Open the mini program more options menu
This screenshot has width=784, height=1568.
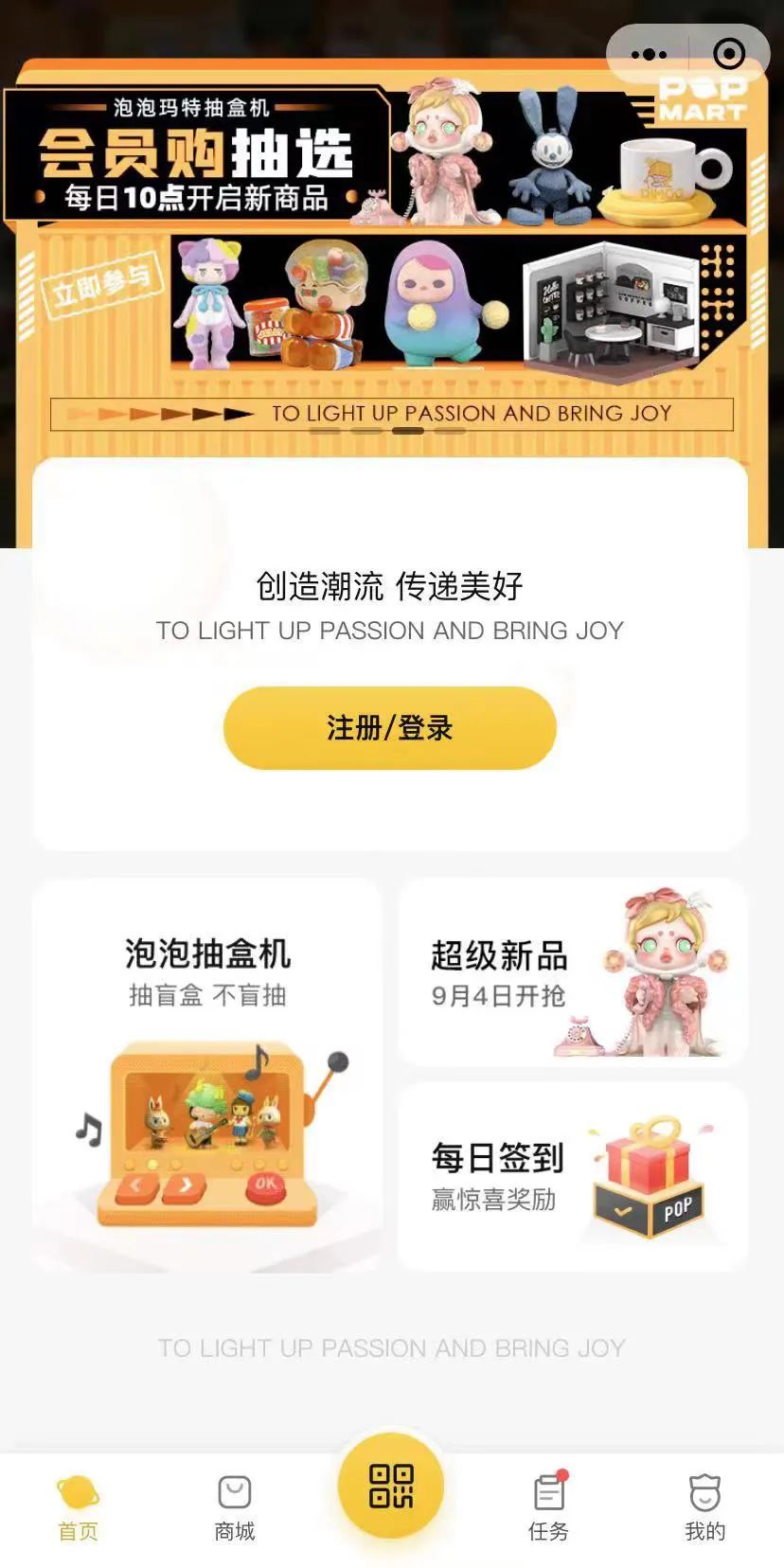(650, 55)
